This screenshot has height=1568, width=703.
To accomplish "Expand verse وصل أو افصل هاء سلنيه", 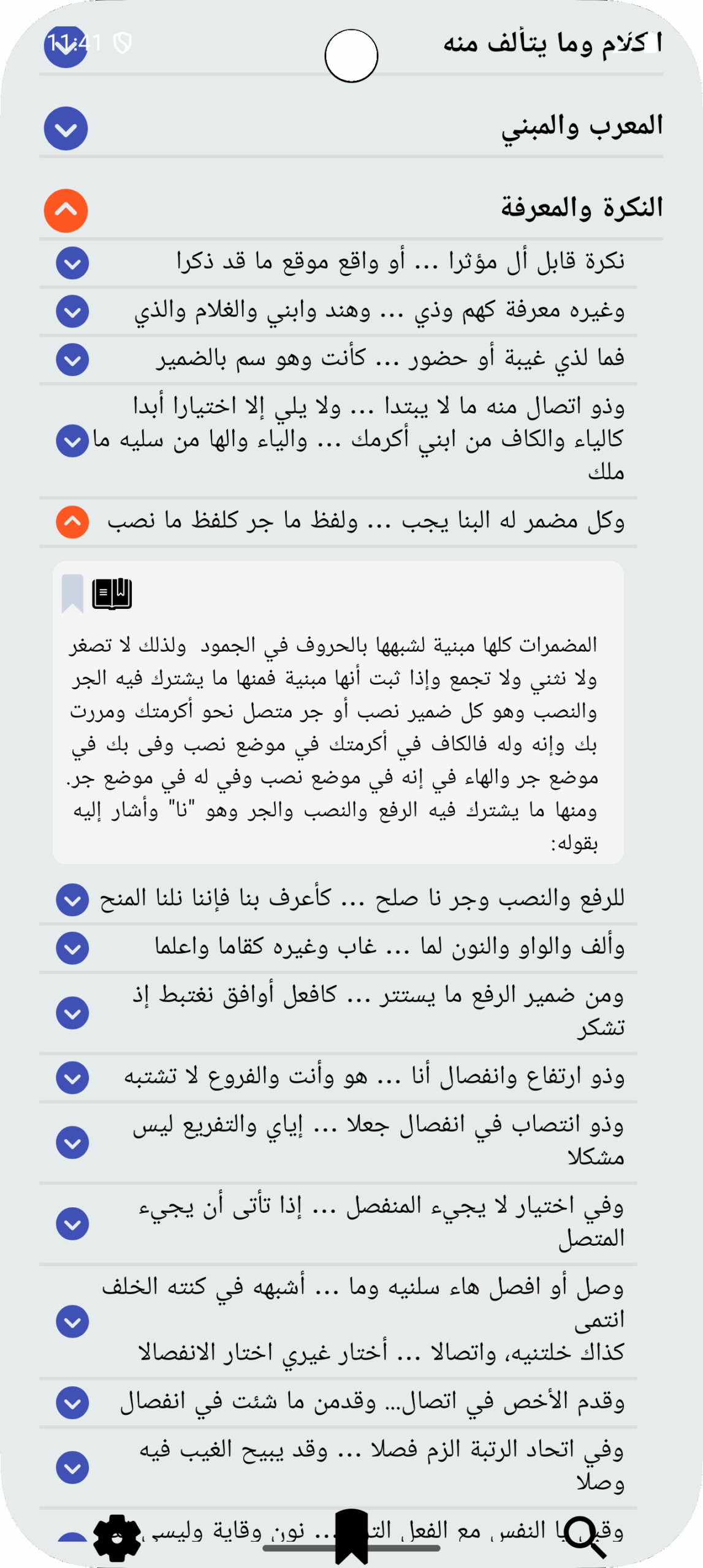I will pos(72,1321).
